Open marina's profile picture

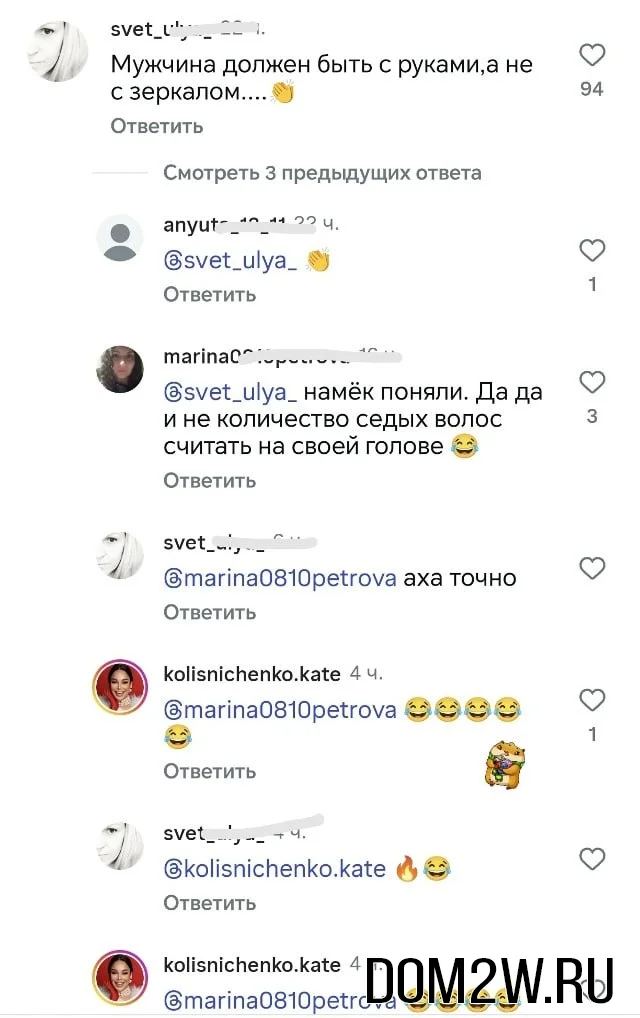(120, 370)
